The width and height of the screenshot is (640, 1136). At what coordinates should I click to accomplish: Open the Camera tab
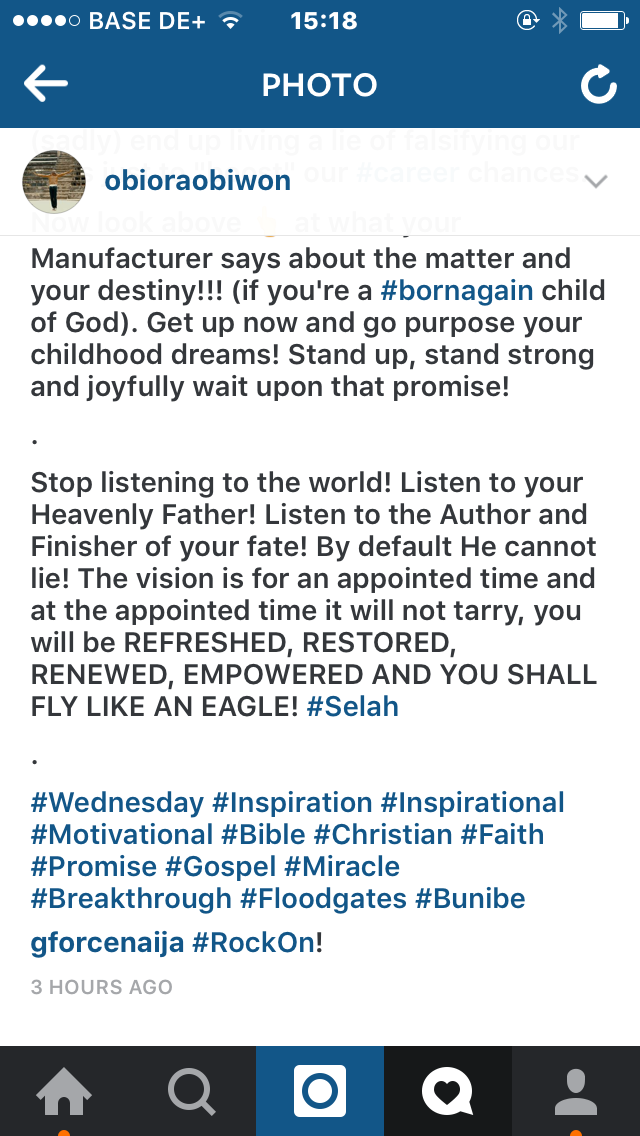[320, 1092]
